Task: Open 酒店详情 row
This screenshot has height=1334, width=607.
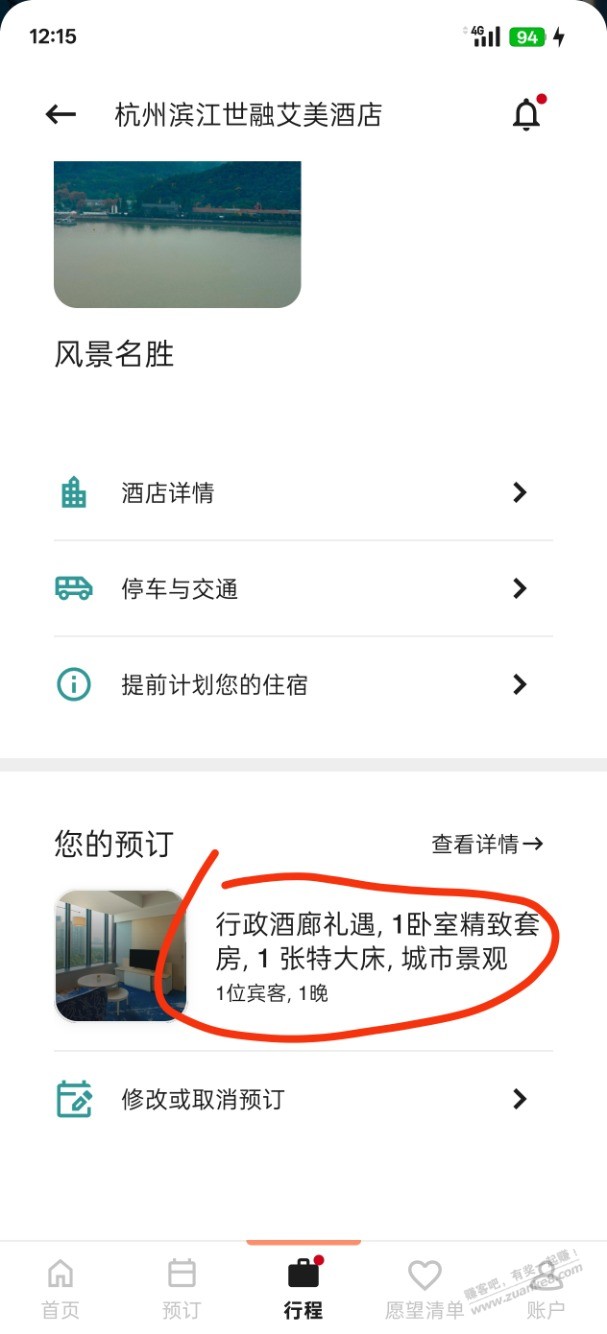Action: pos(303,493)
